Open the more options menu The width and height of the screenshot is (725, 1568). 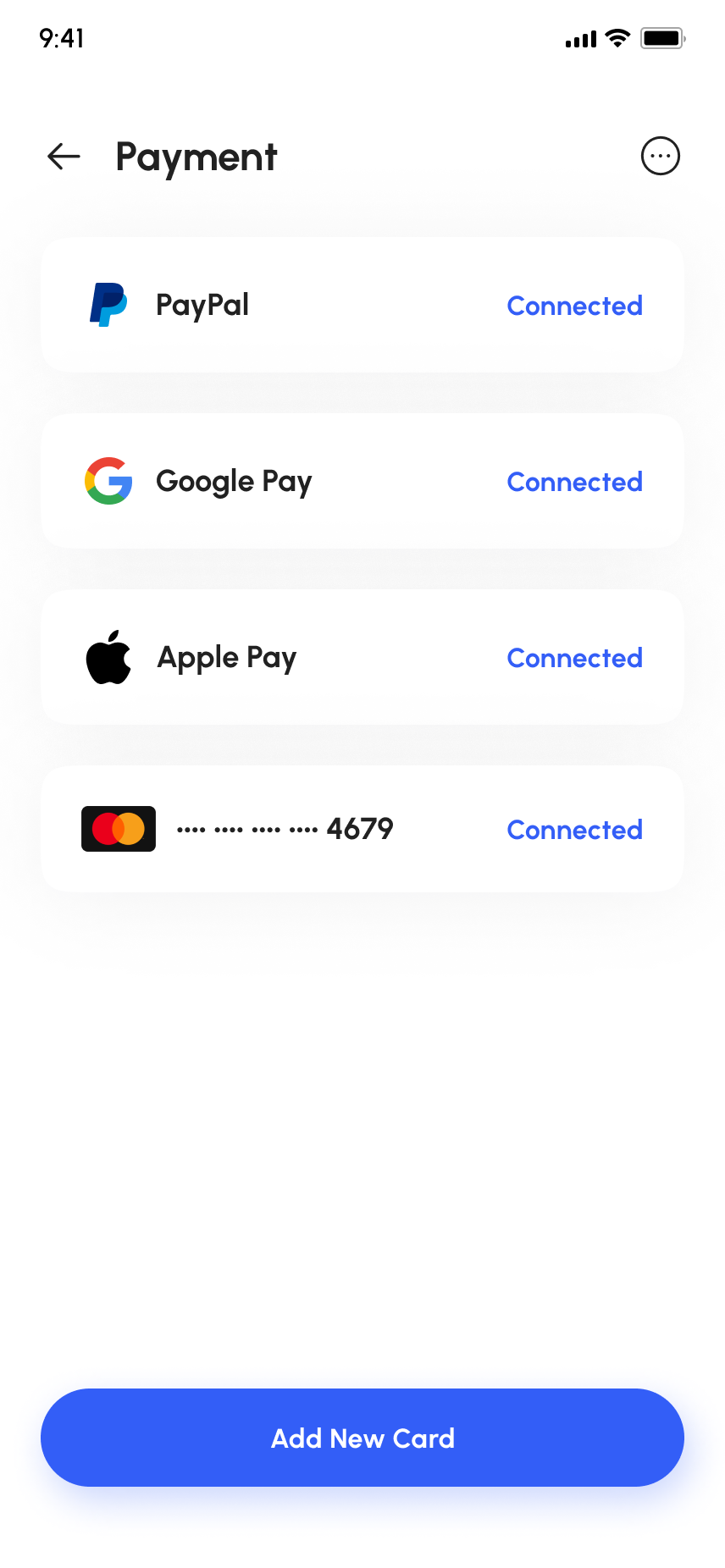[660, 157]
